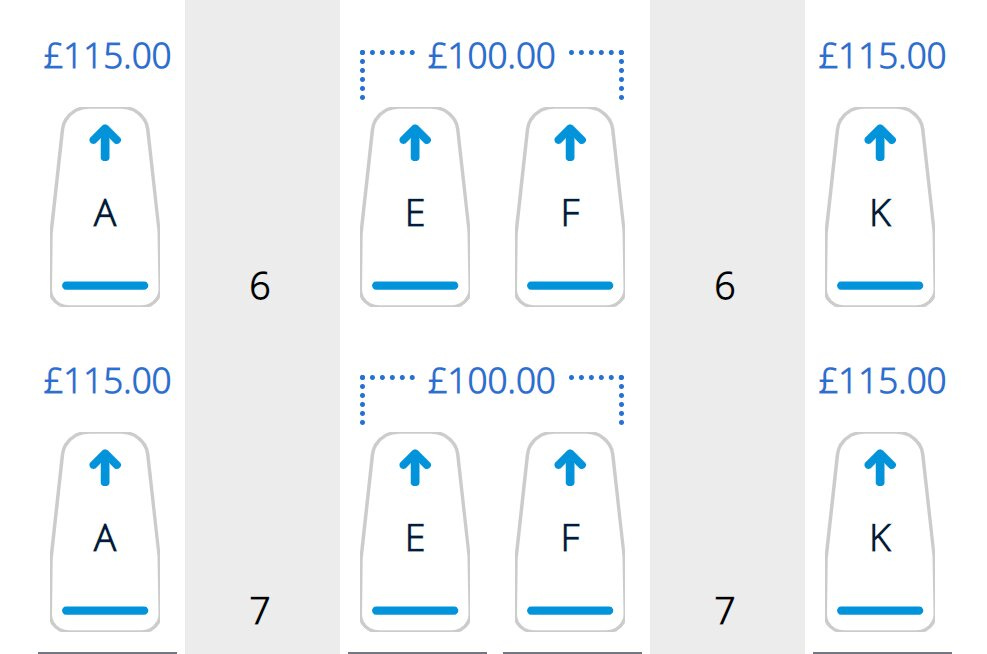
Task: Select window seat 7K
Action: 880,533
